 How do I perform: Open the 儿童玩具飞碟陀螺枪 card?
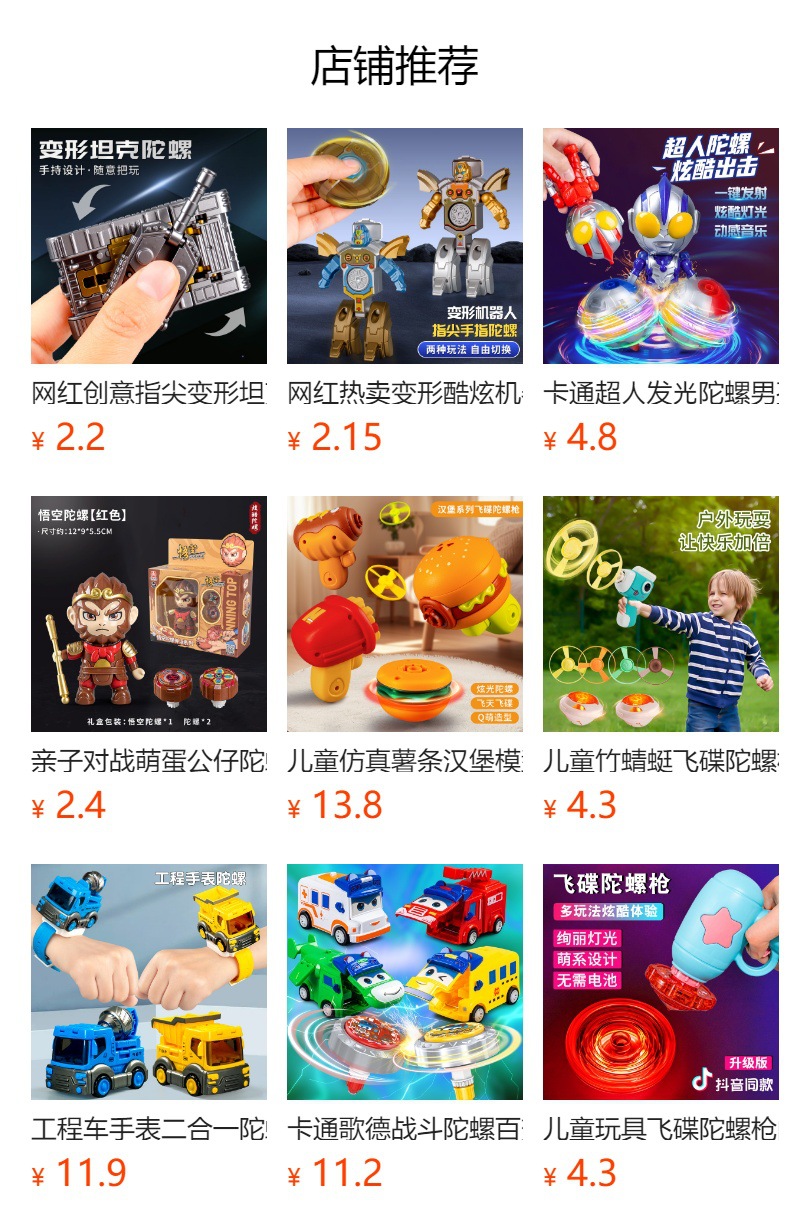(661, 982)
